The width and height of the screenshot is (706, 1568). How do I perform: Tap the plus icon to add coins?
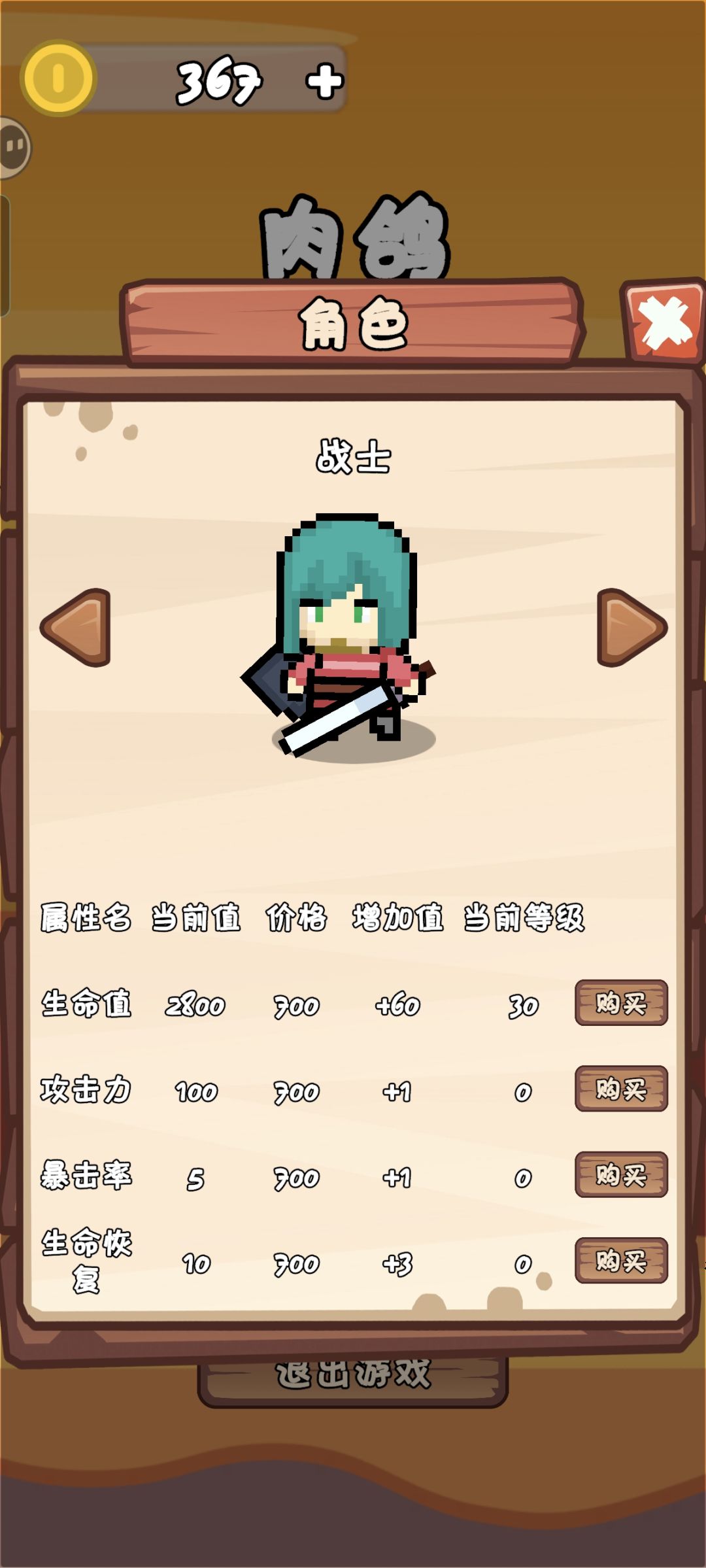pyautogui.click(x=324, y=80)
